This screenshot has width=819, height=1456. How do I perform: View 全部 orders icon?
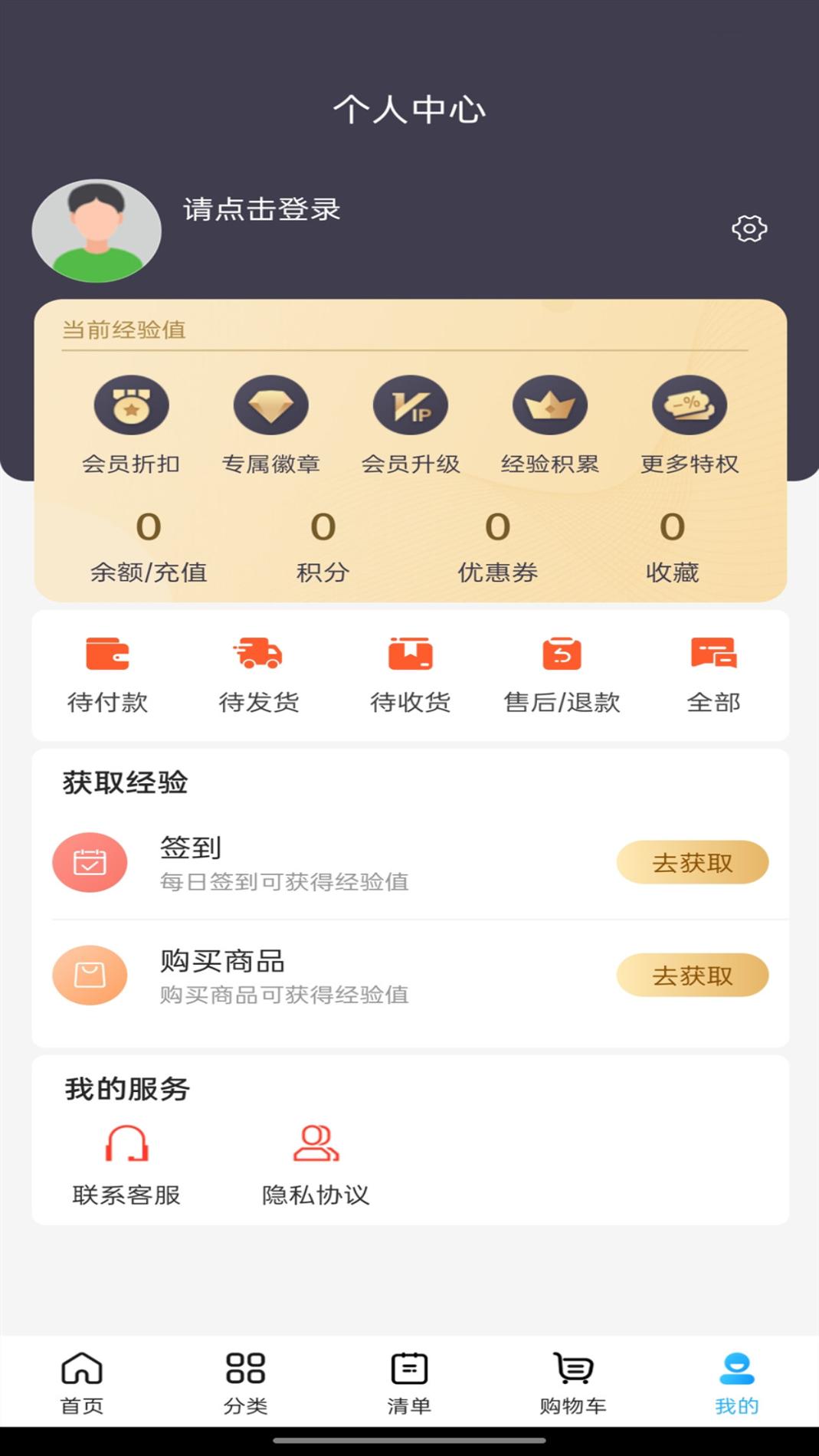(x=713, y=655)
